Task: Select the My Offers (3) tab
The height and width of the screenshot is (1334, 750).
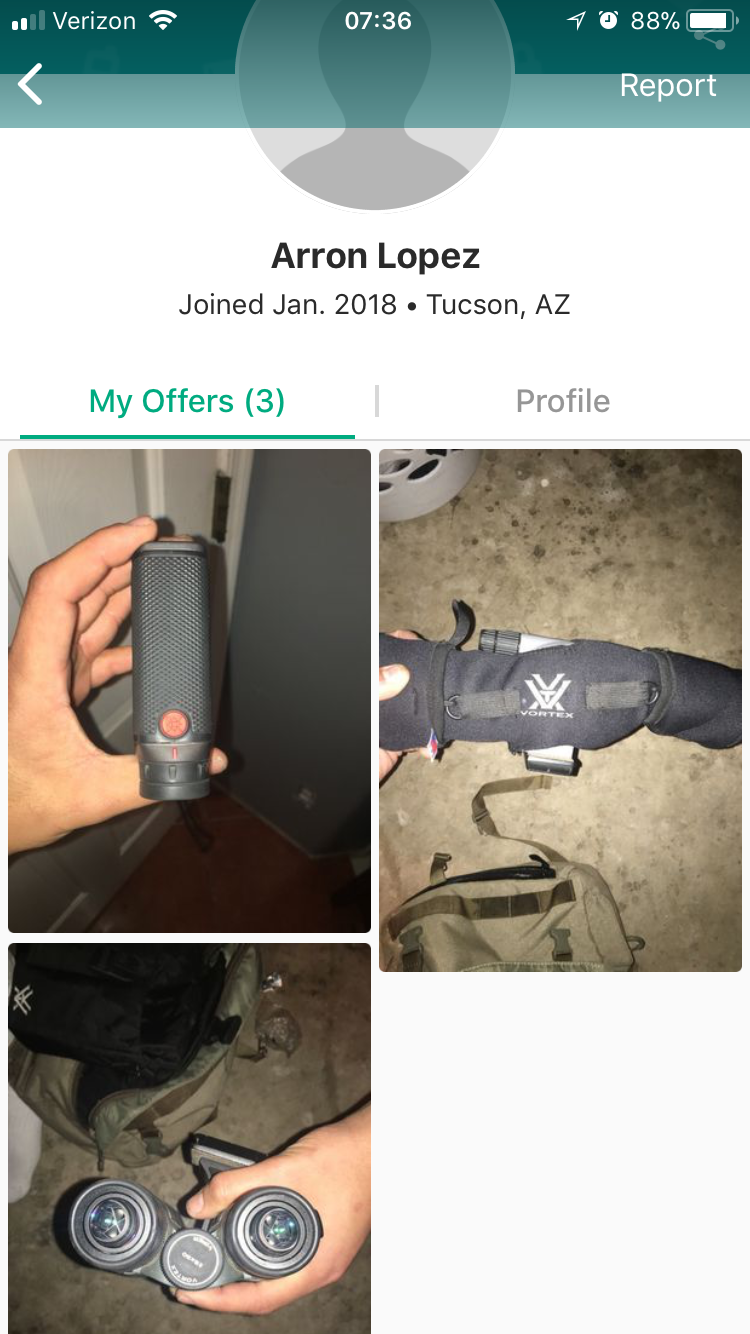Action: point(187,402)
